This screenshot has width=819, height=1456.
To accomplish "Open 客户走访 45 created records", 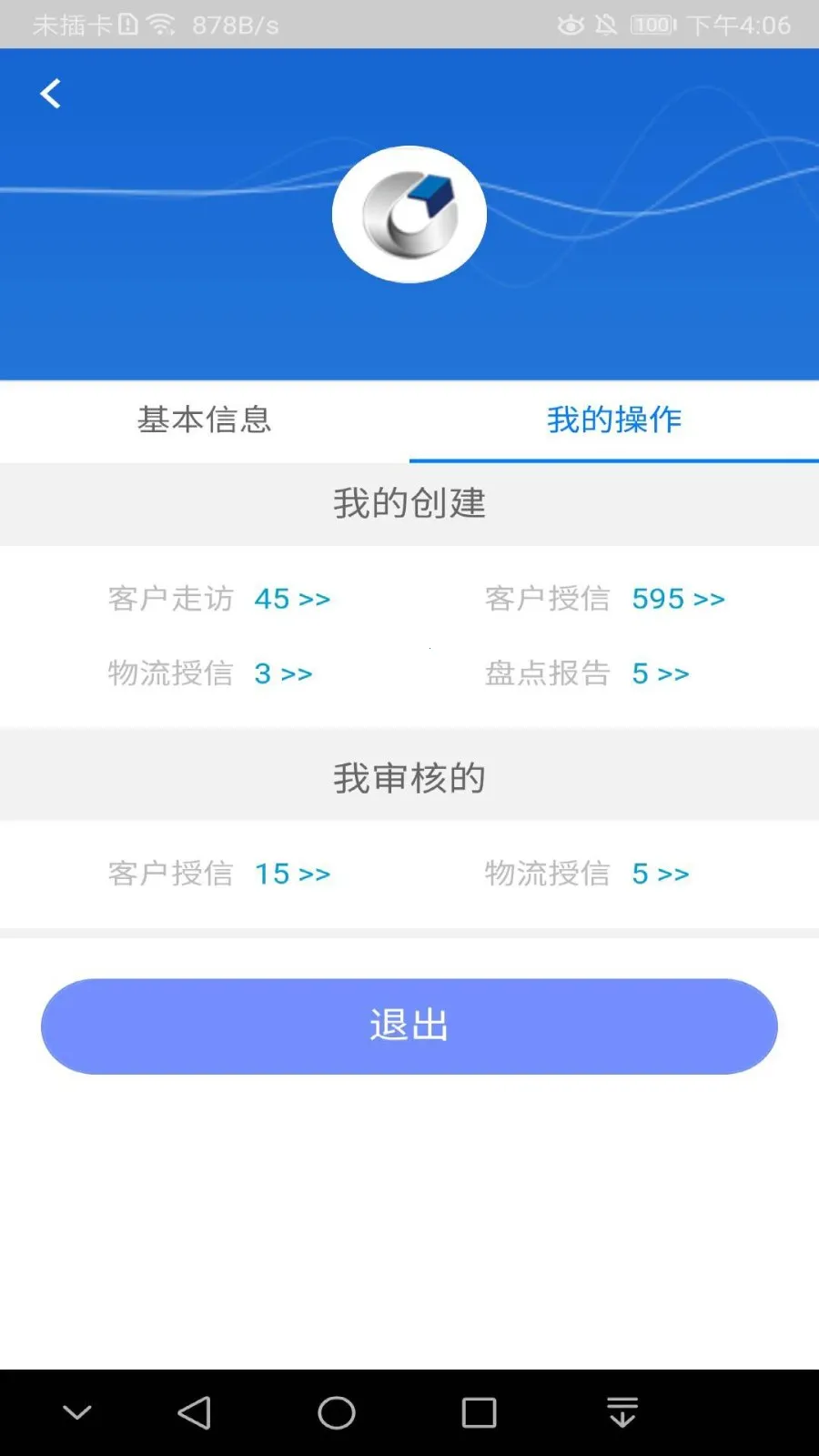I will coord(291,599).
